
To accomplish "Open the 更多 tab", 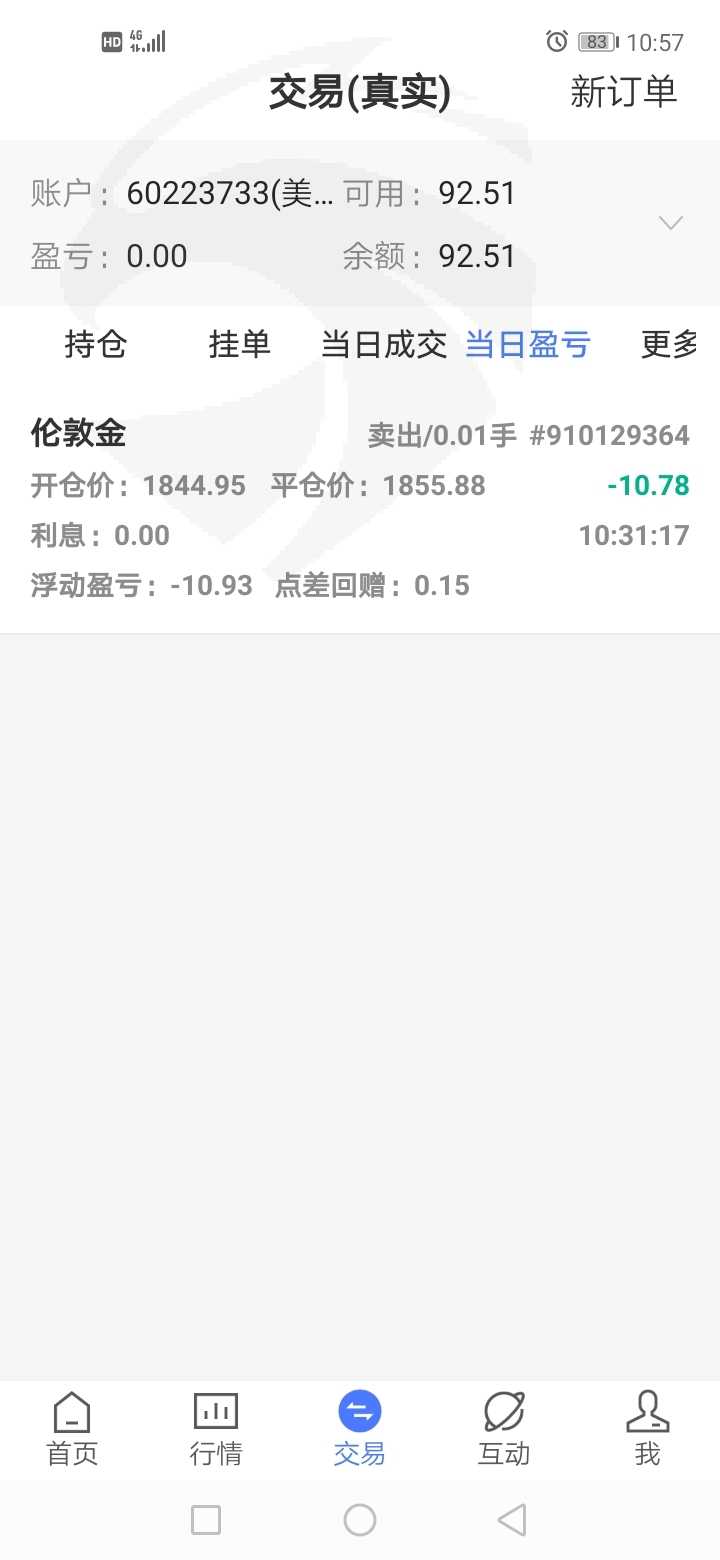I will tap(669, 344).
